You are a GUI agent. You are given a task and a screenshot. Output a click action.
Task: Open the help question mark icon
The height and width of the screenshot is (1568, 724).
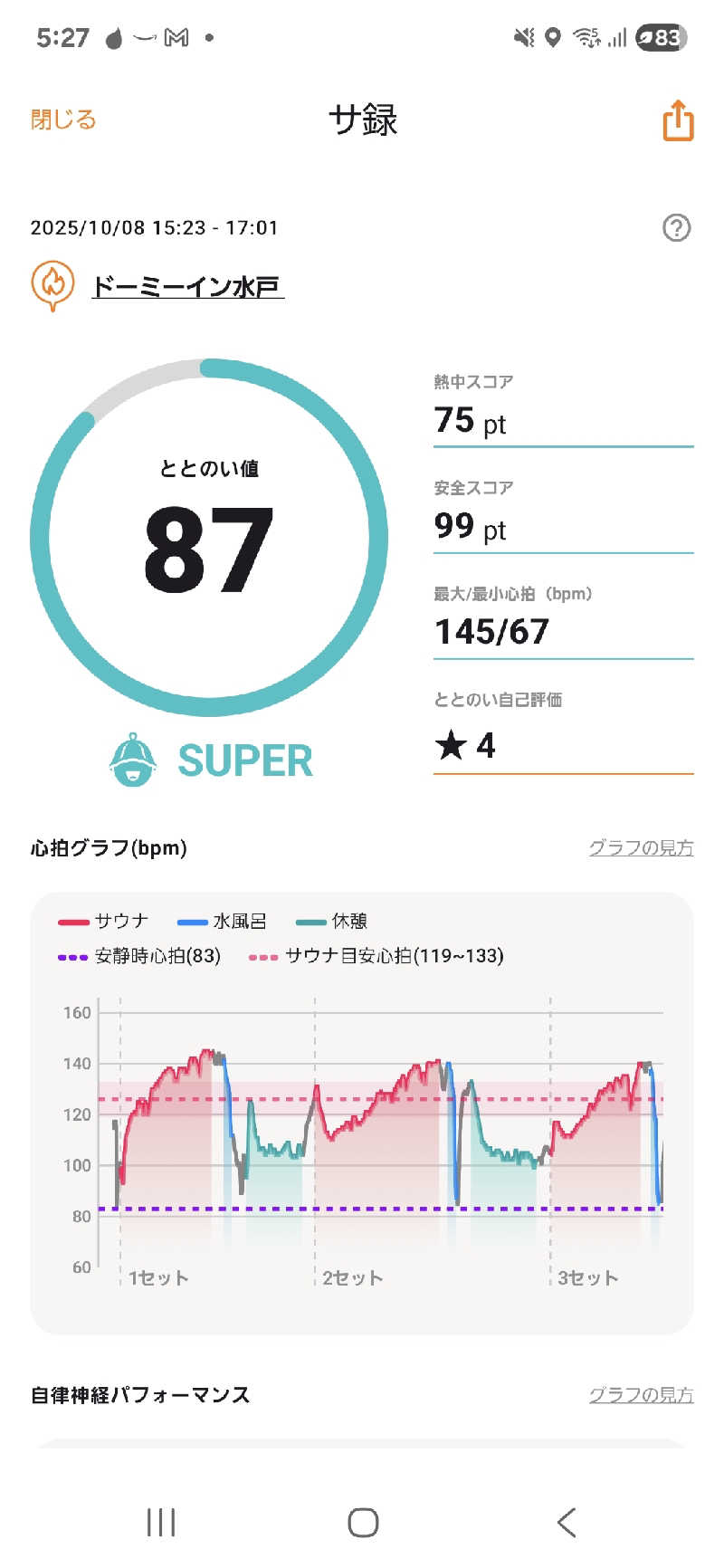point(676,228)
